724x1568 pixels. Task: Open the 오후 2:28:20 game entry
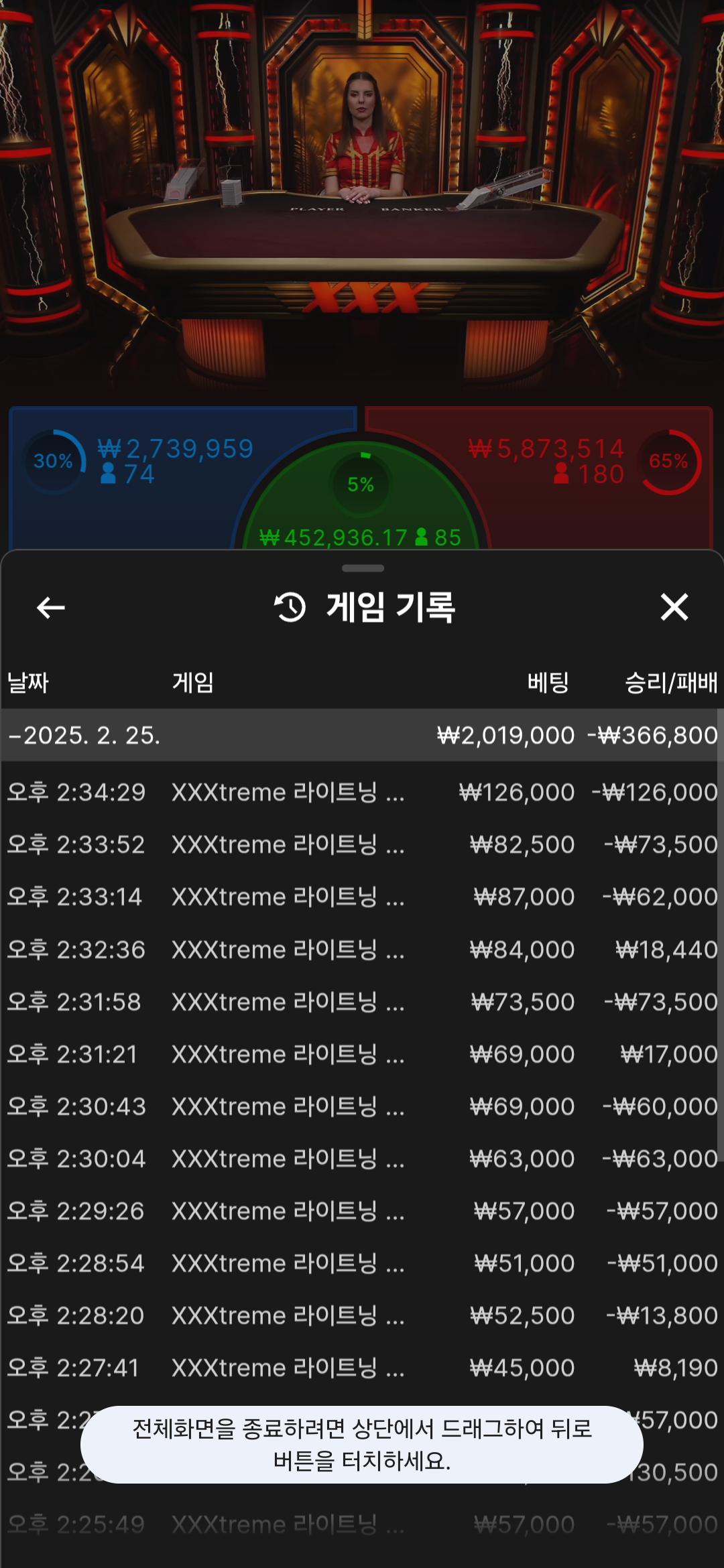click(362, 1315)
